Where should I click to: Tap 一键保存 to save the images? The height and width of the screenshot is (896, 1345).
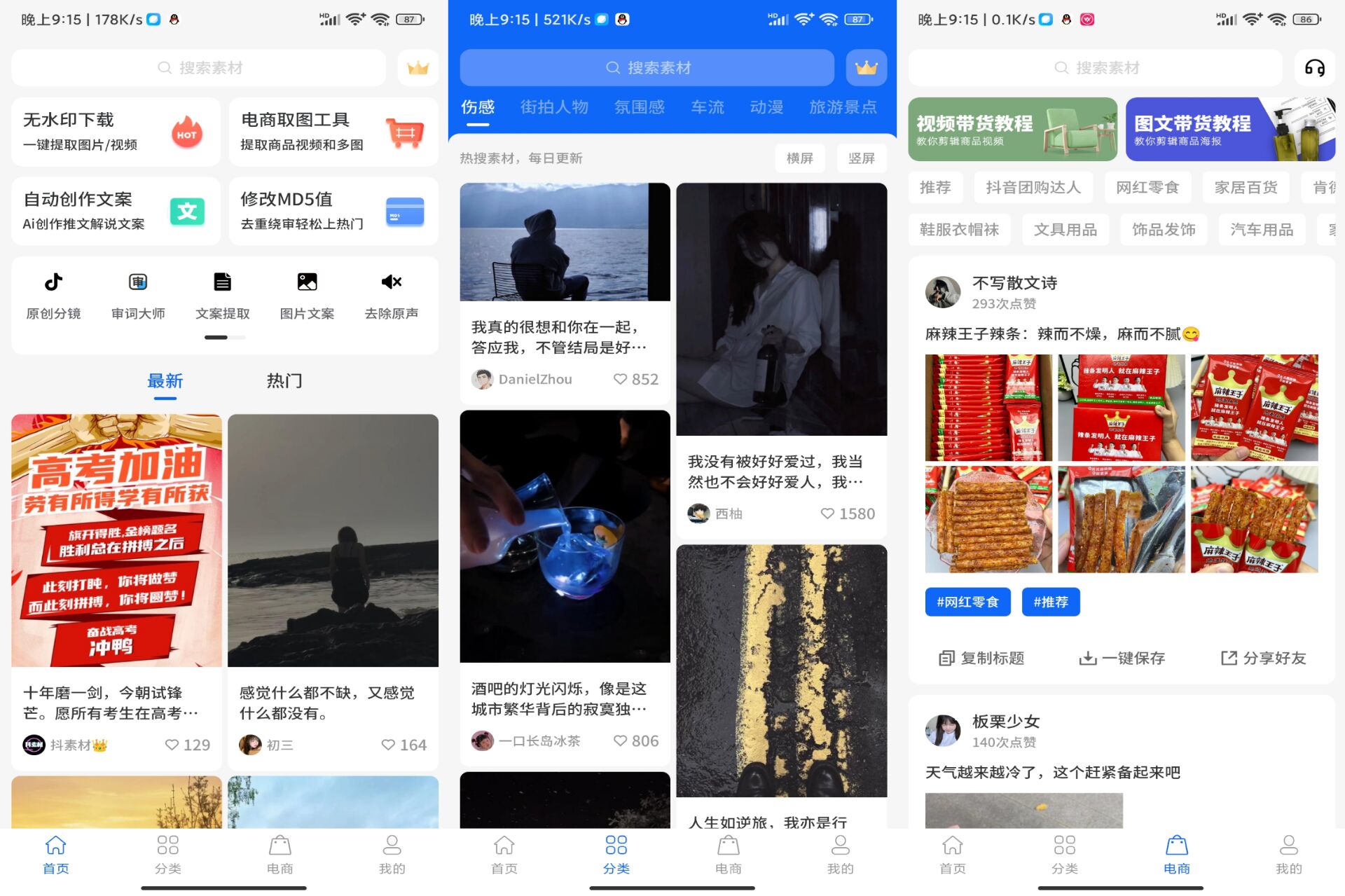coord(1122,658)
